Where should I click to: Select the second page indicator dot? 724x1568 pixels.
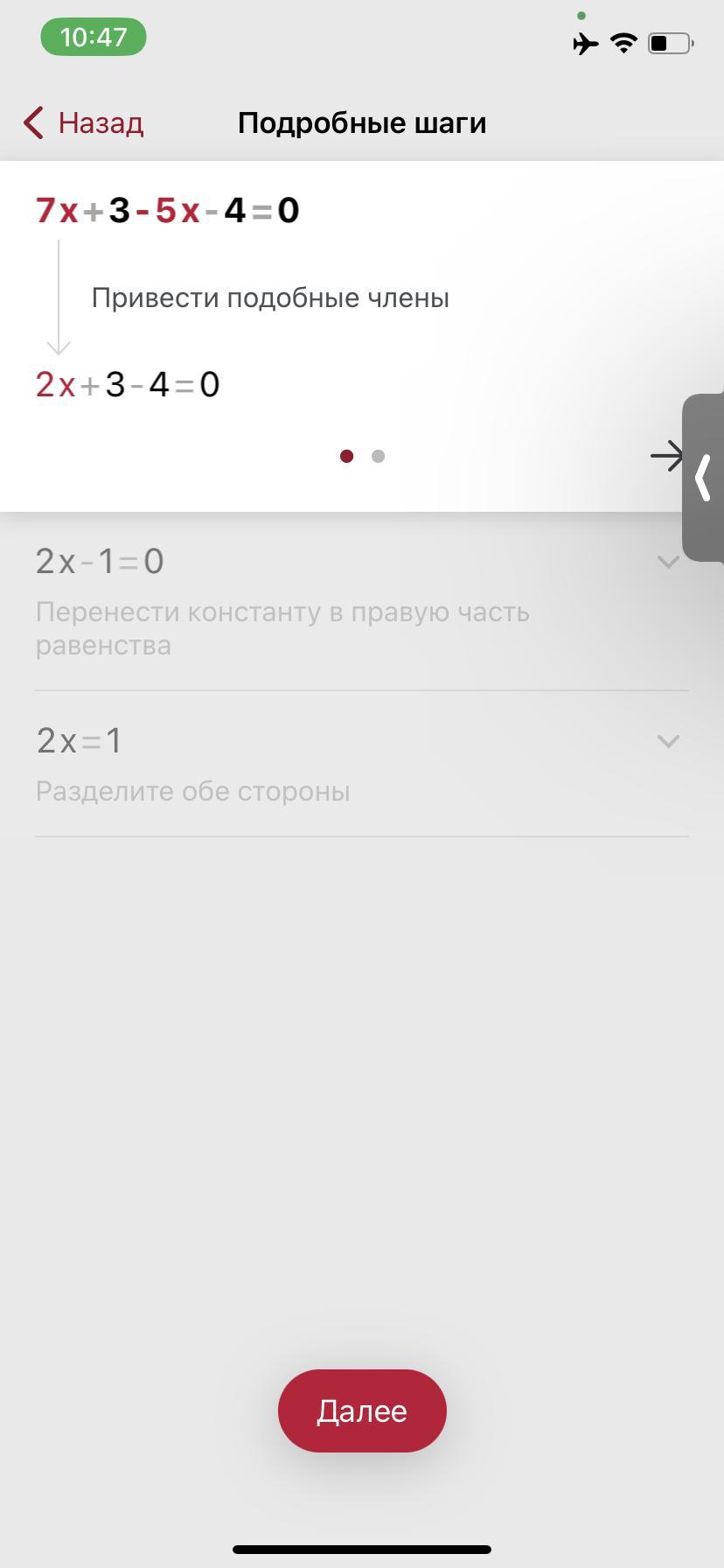(378, 456)
